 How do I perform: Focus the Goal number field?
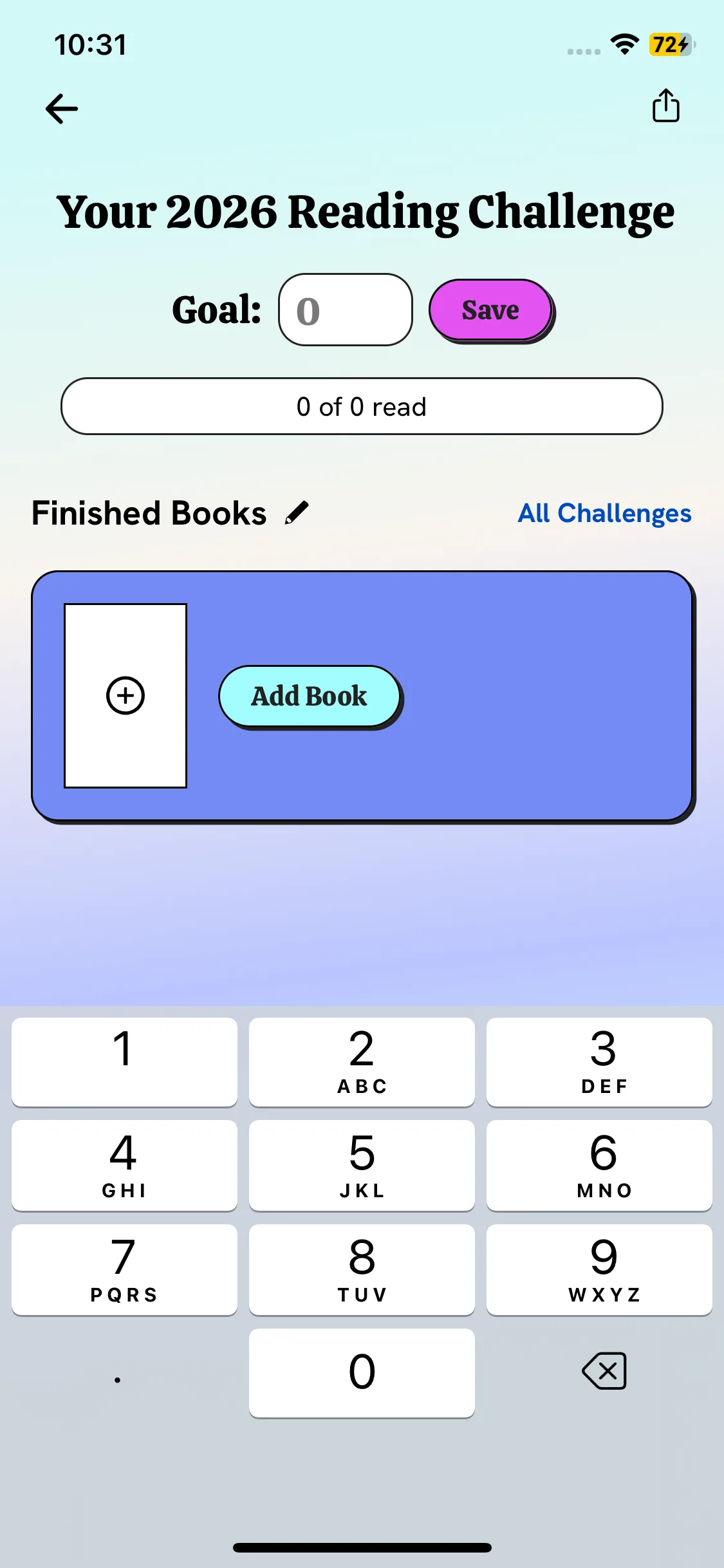[345, 310]
